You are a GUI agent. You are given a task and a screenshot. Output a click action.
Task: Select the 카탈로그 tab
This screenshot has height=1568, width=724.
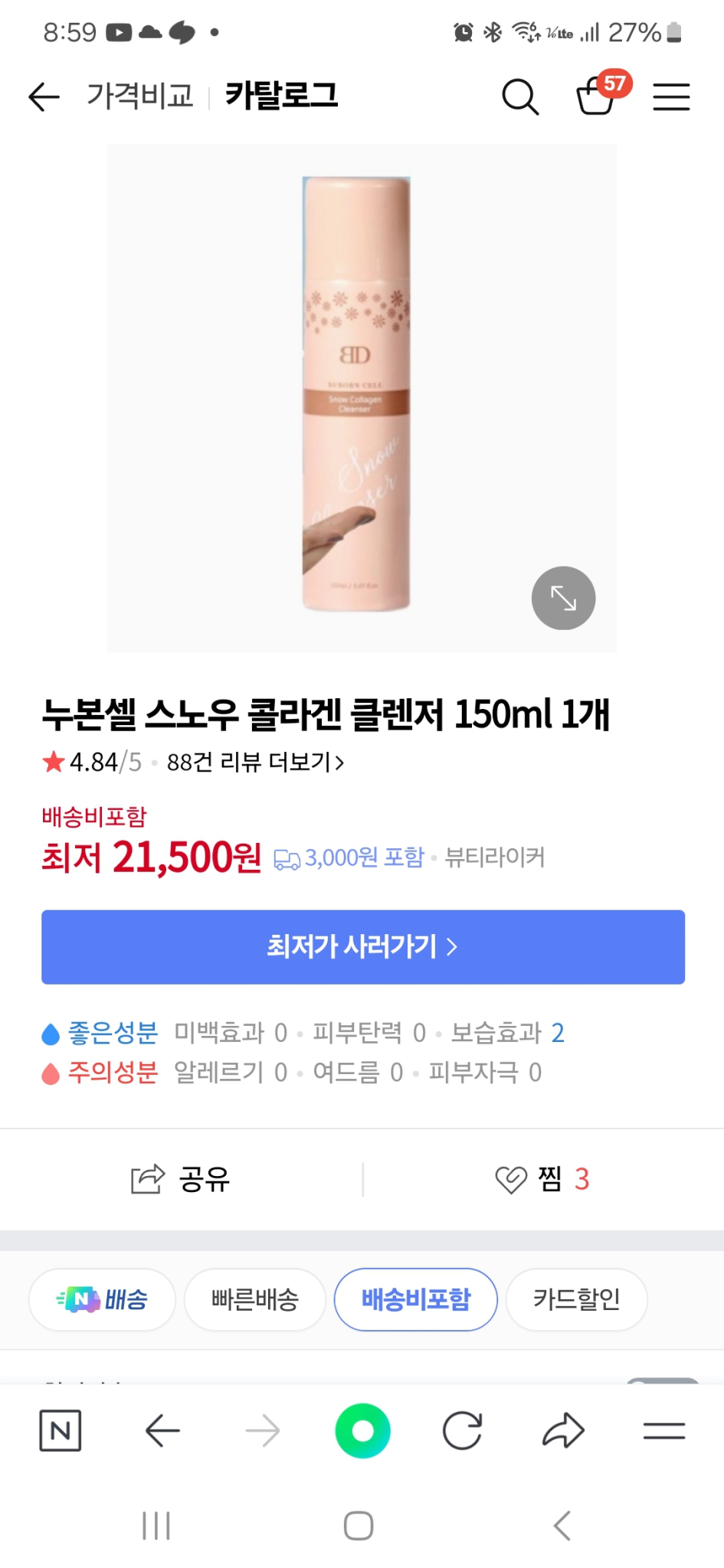[x=280, y=96]
